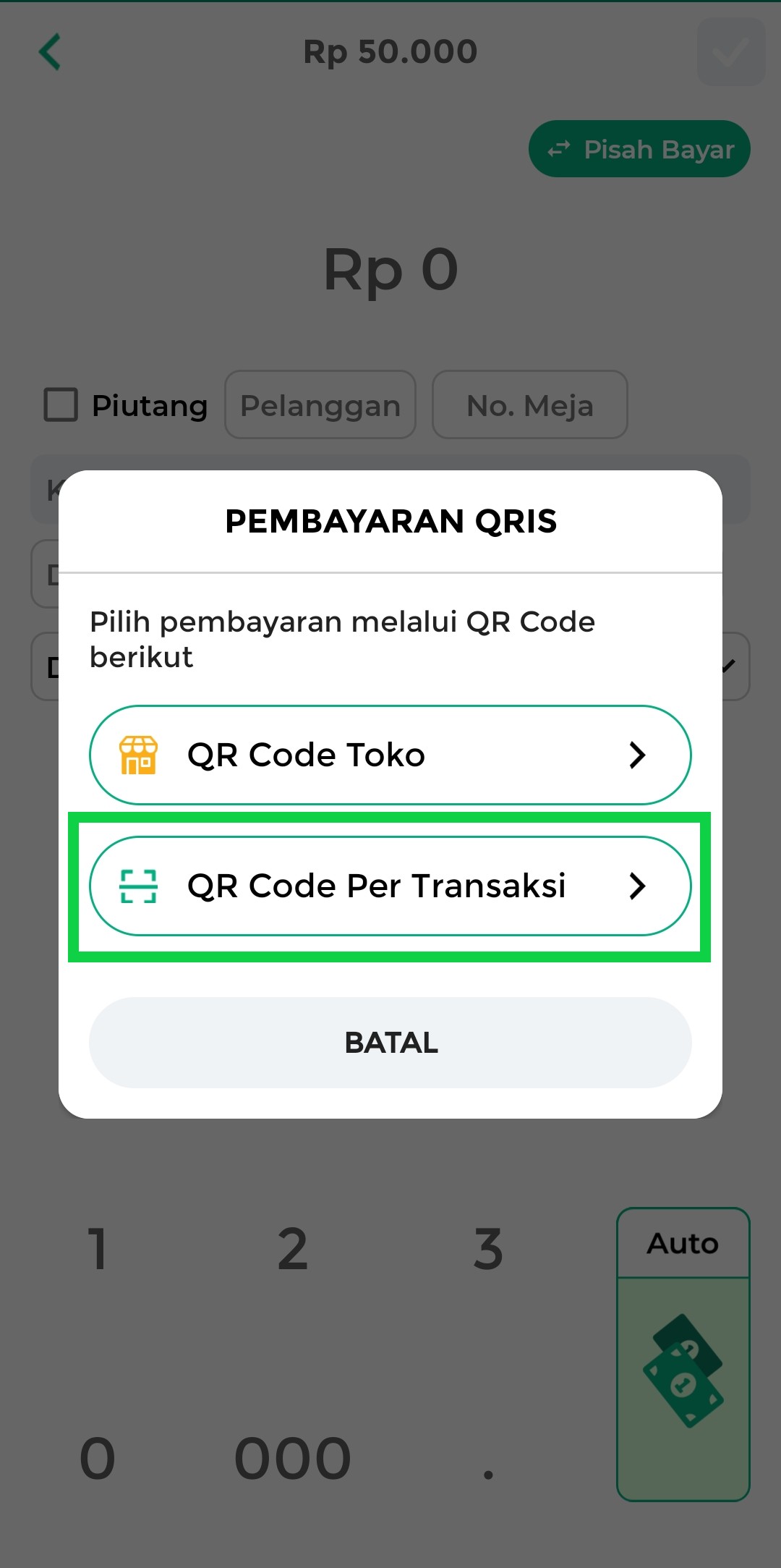Choose QR Code Per Transaksi option

(x=390, y=886)
